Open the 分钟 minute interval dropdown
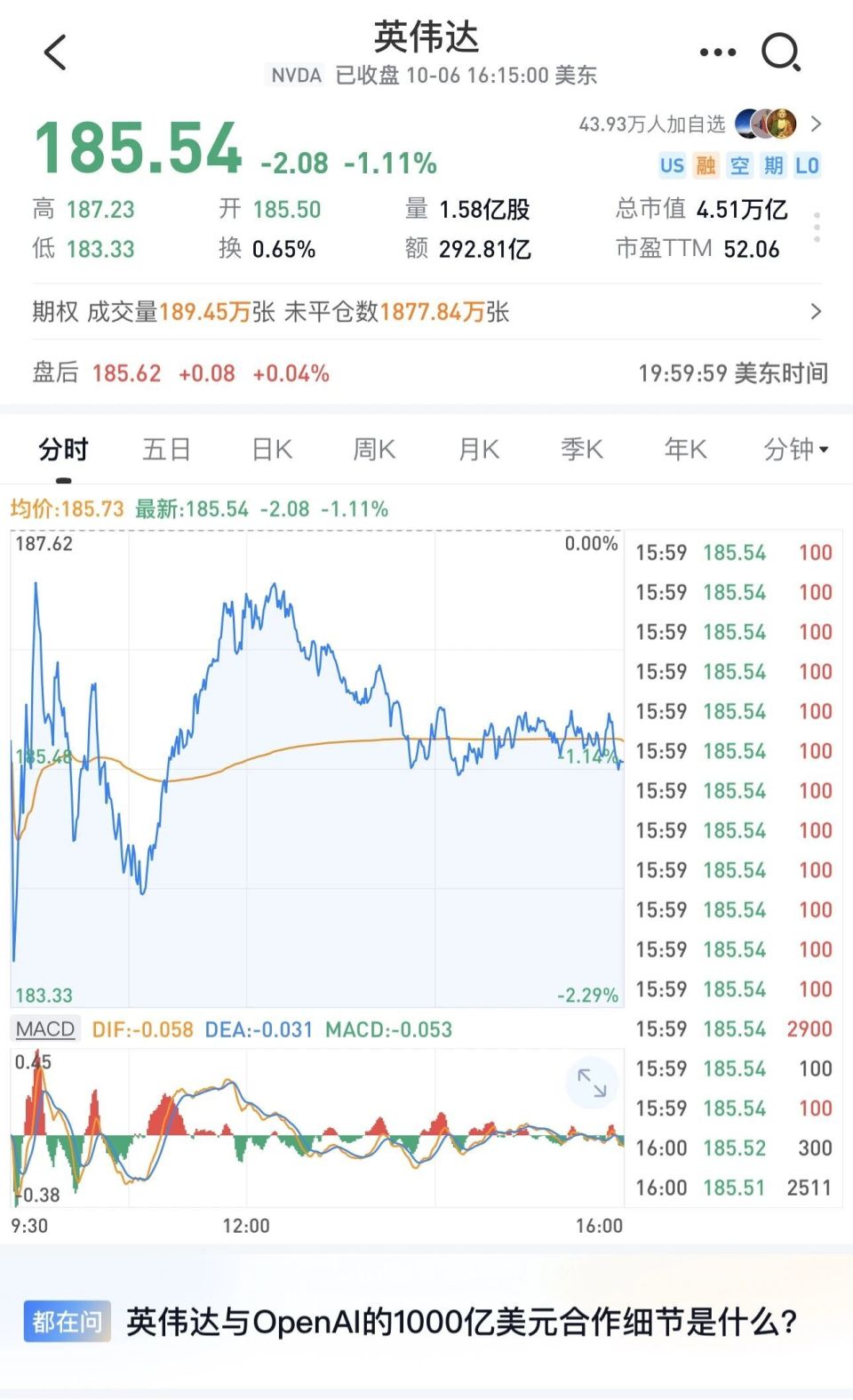 pyautogui.click(x=794, y=450)
